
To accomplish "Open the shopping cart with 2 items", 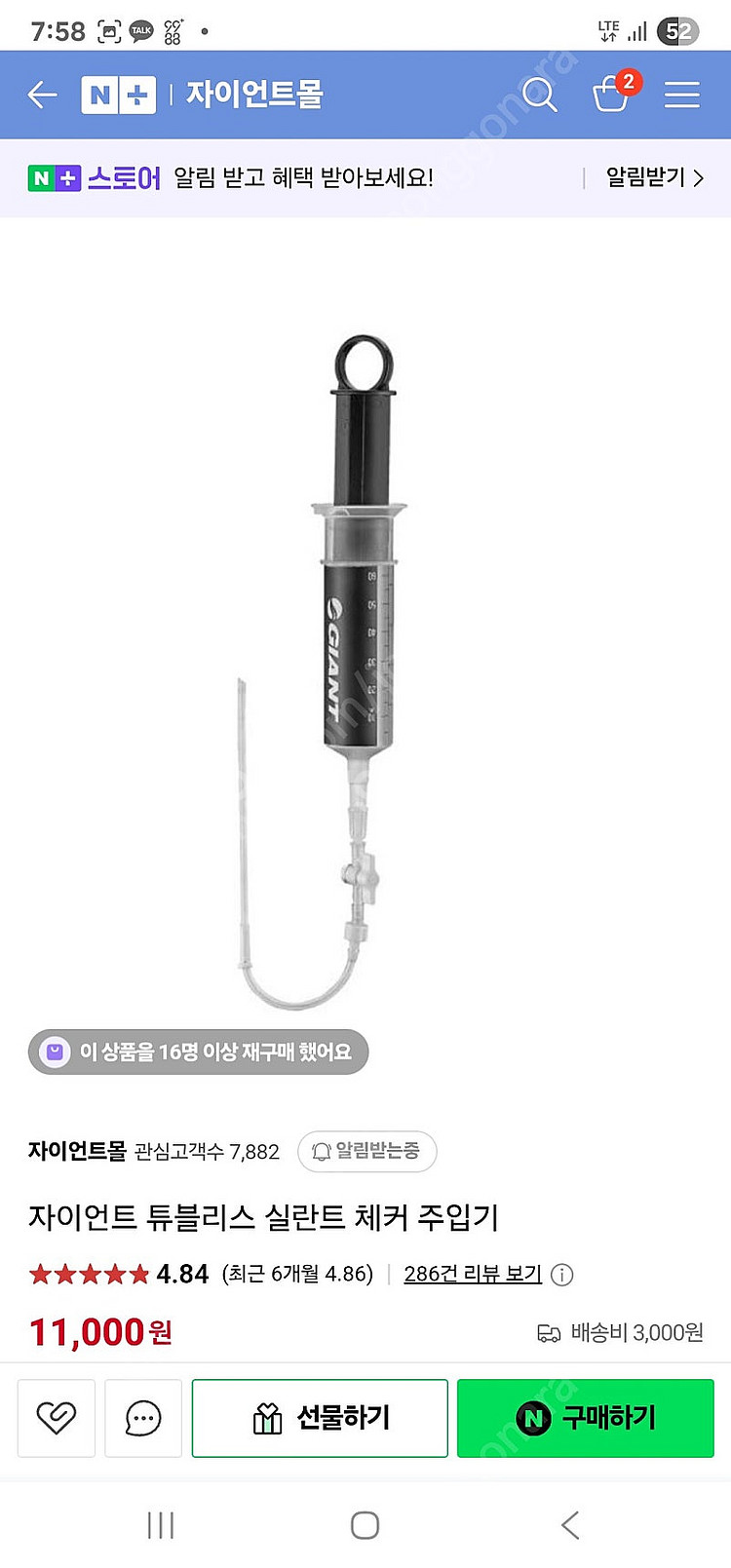I will tap(612, 94).
